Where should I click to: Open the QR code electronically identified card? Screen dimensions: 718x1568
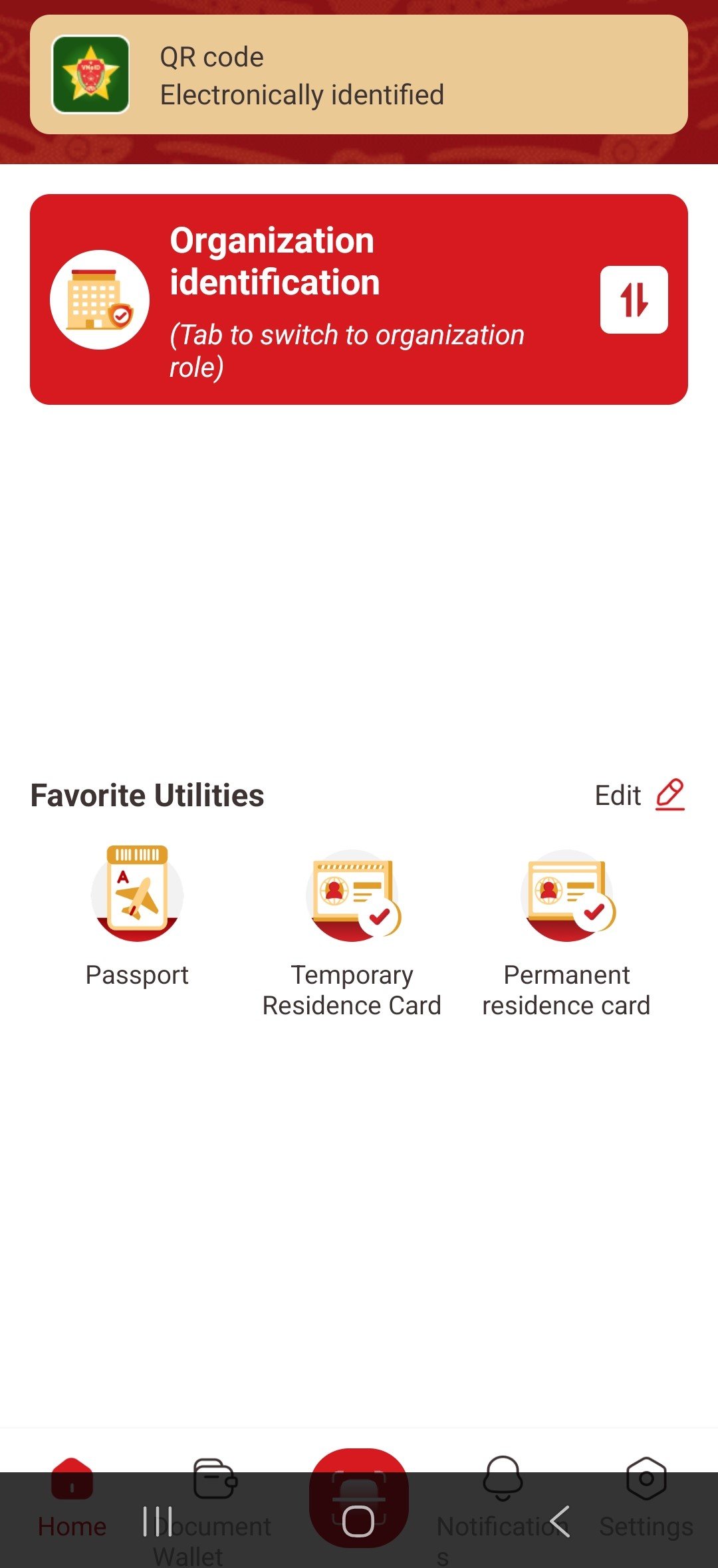coord(359,74)
